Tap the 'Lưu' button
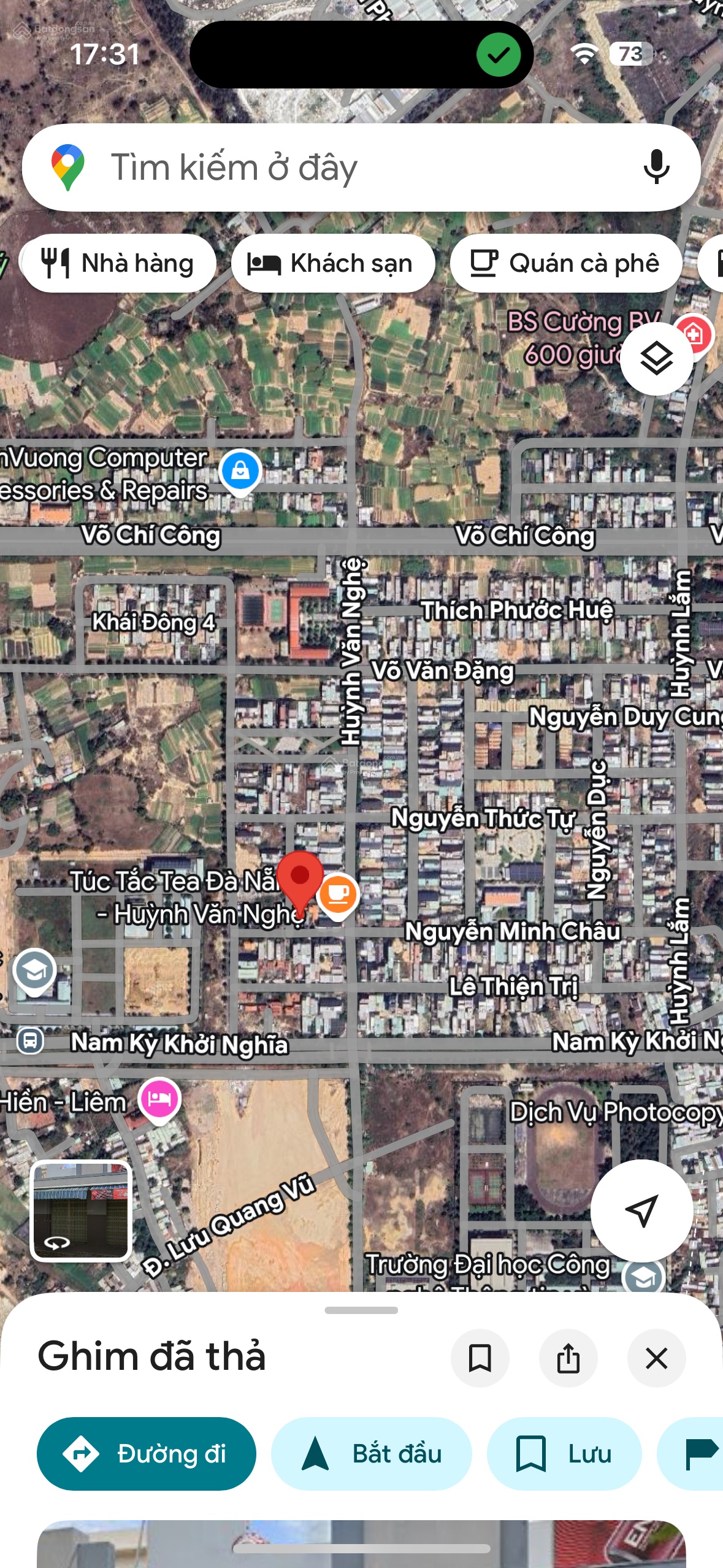The height and width of the screenshot is (1568, 723). coord(564,1453)
